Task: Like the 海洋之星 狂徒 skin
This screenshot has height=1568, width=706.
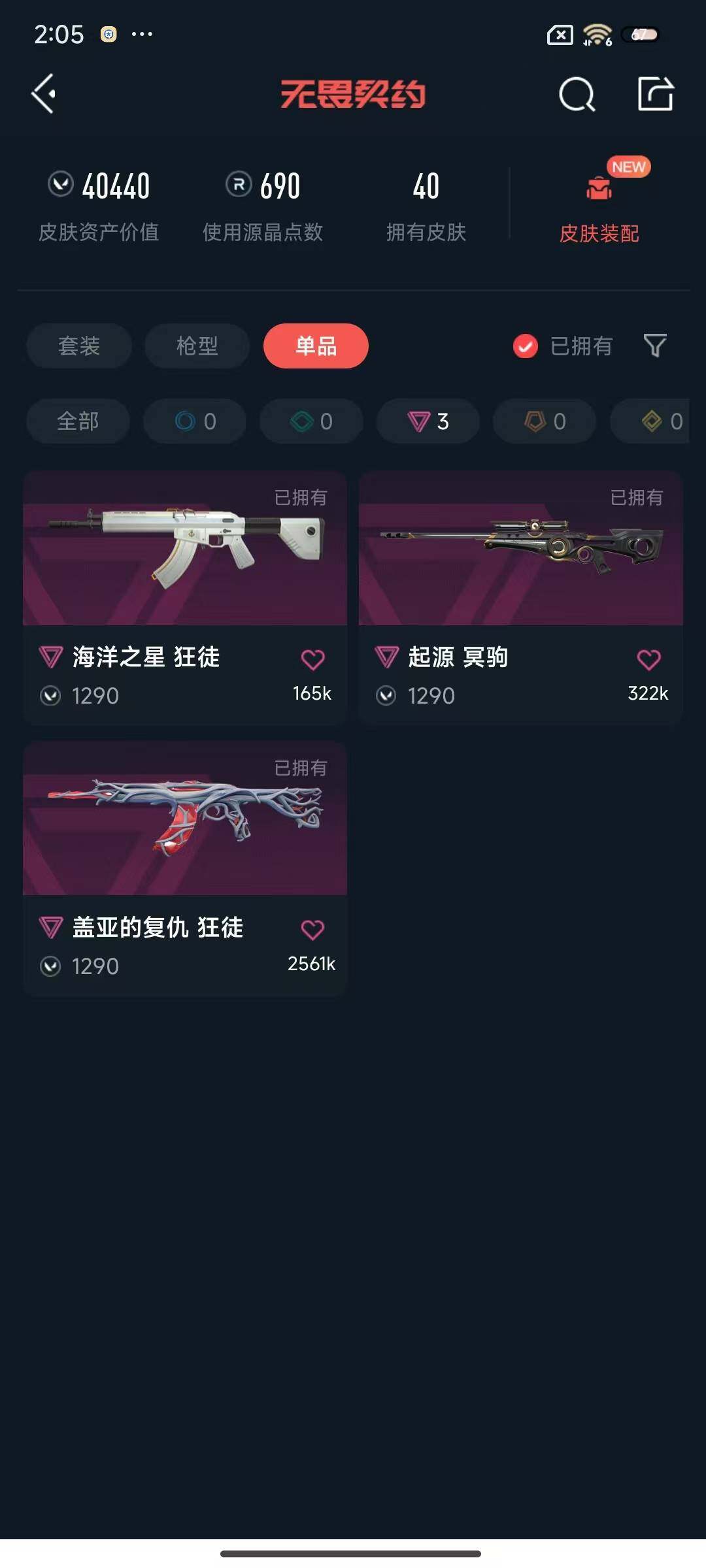Action: click(x=312, y=659)
